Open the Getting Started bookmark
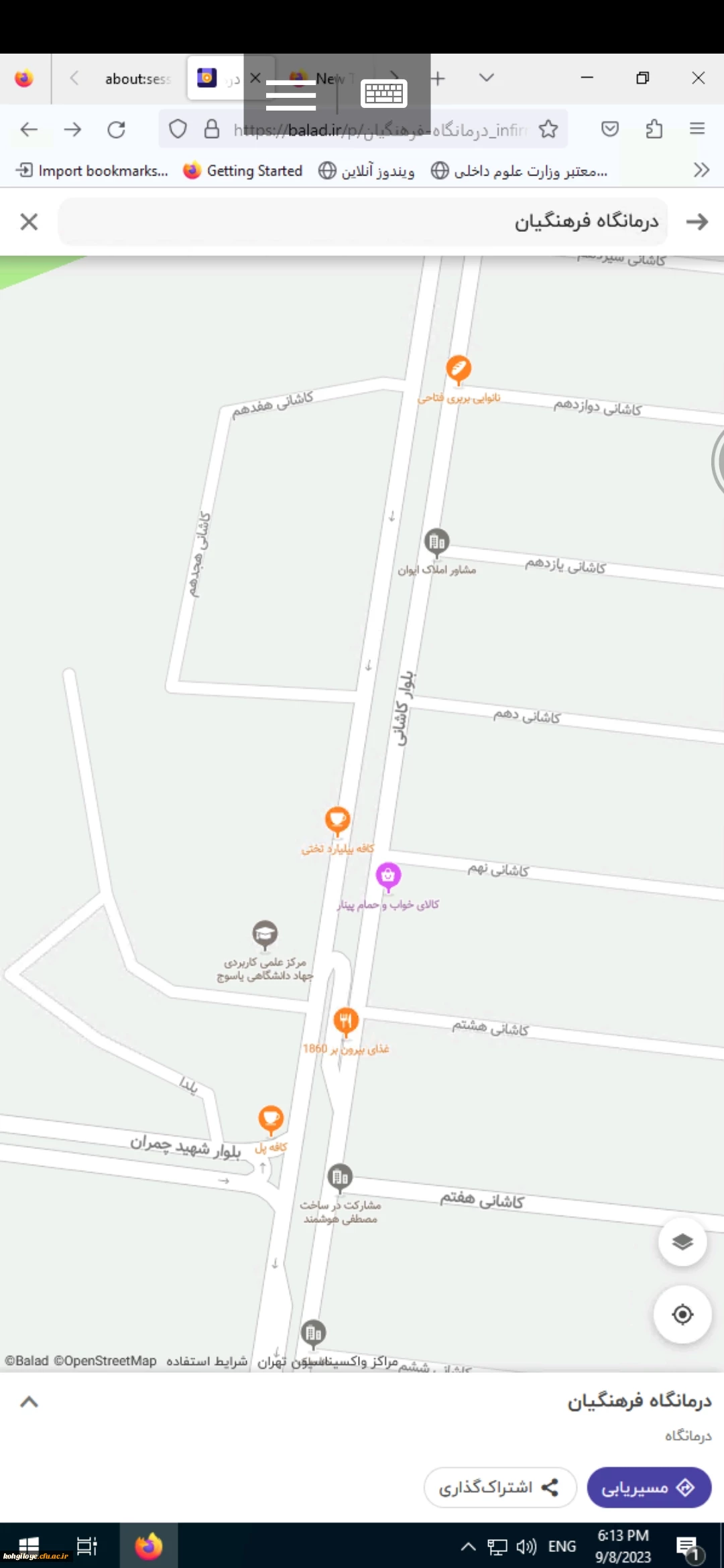Image resolution: width=724 pixels, height=1568 pixels. pyautogui.click(x=243, y=171)
